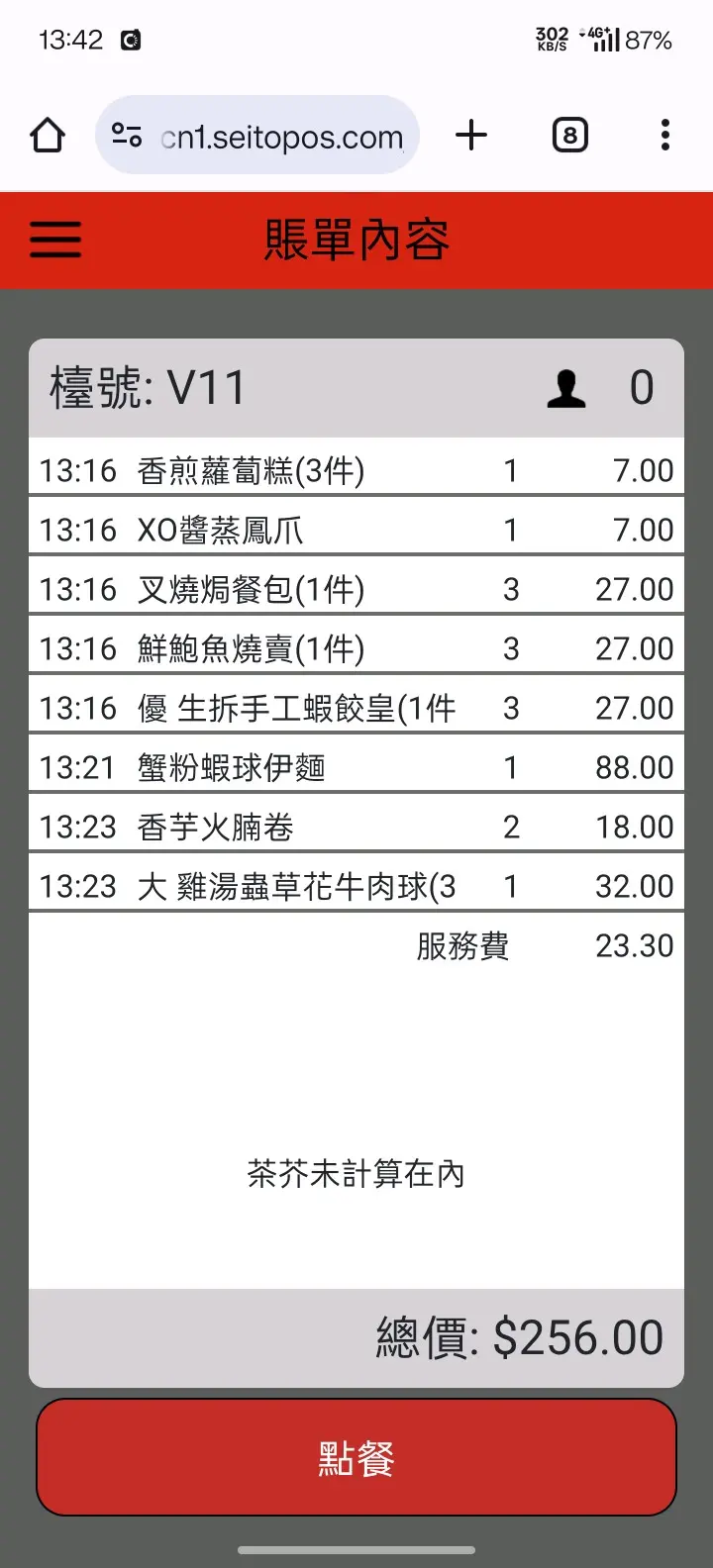Open the browser three-dot overflow menu
This screenshot has width=713, height=1568.
[x=664, y=136]
